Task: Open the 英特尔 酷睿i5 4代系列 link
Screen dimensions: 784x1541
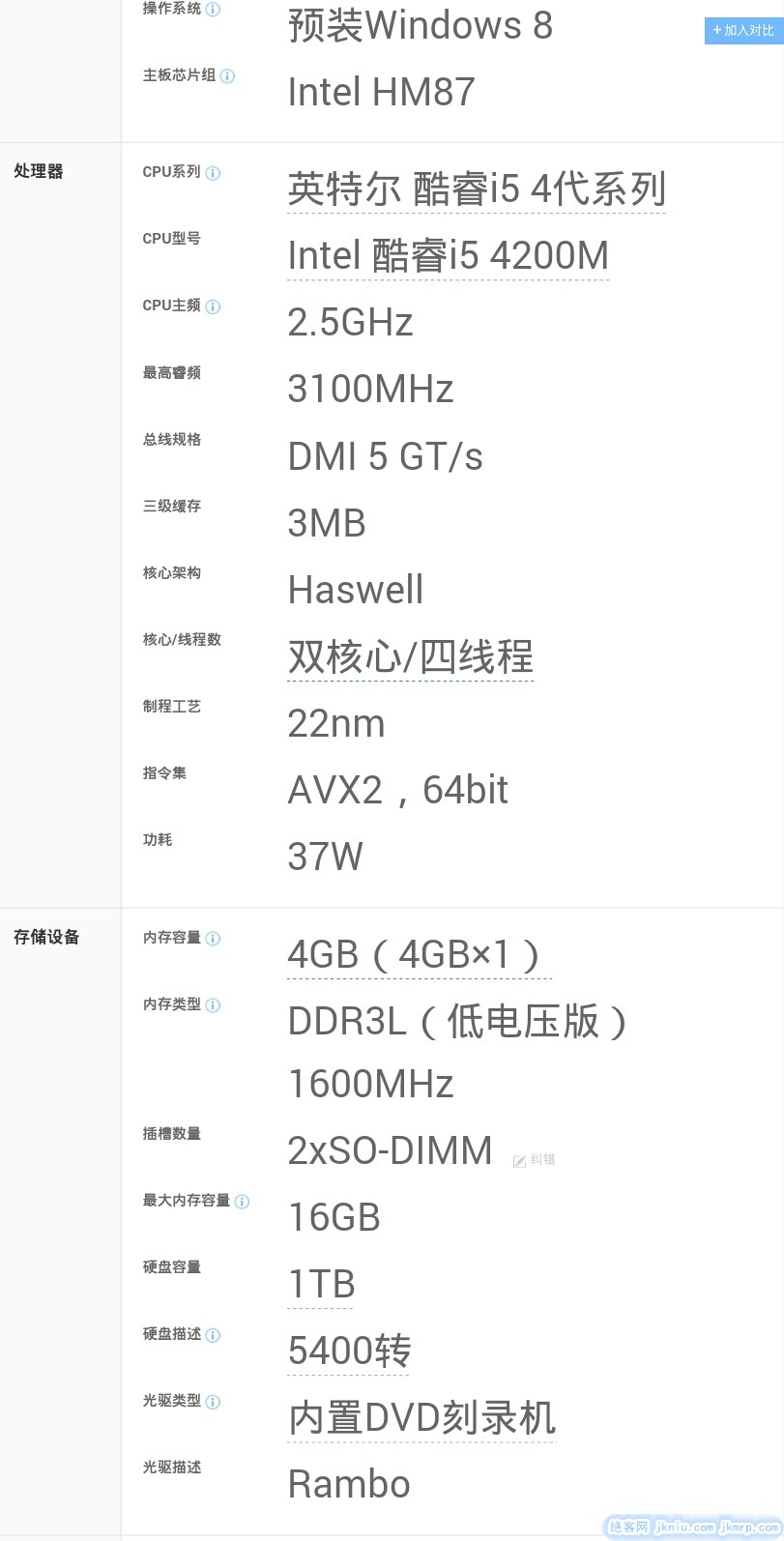Action: point(477,189)
